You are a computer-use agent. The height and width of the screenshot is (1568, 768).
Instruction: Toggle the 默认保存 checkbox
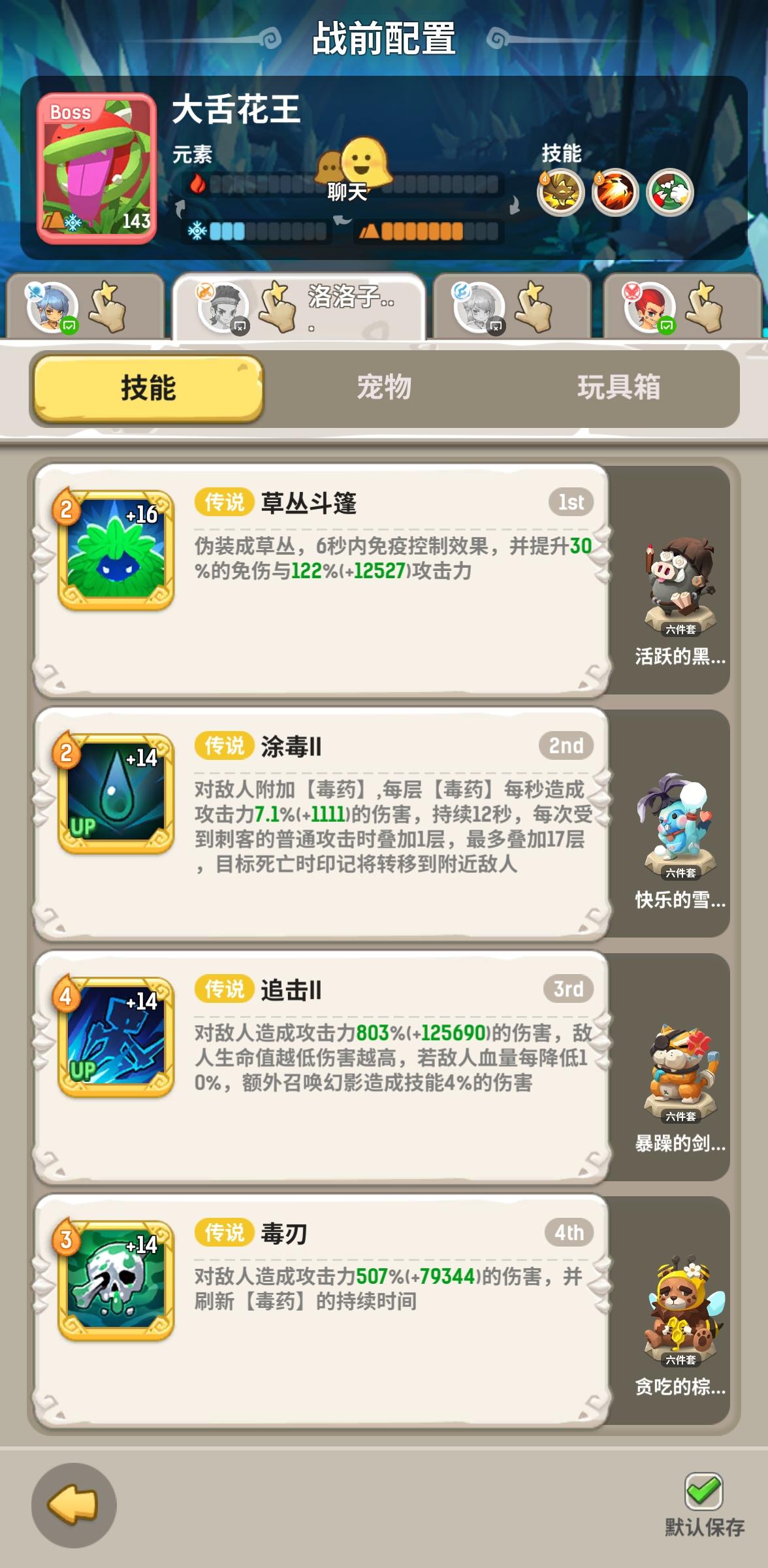(x=703, y=1491)
